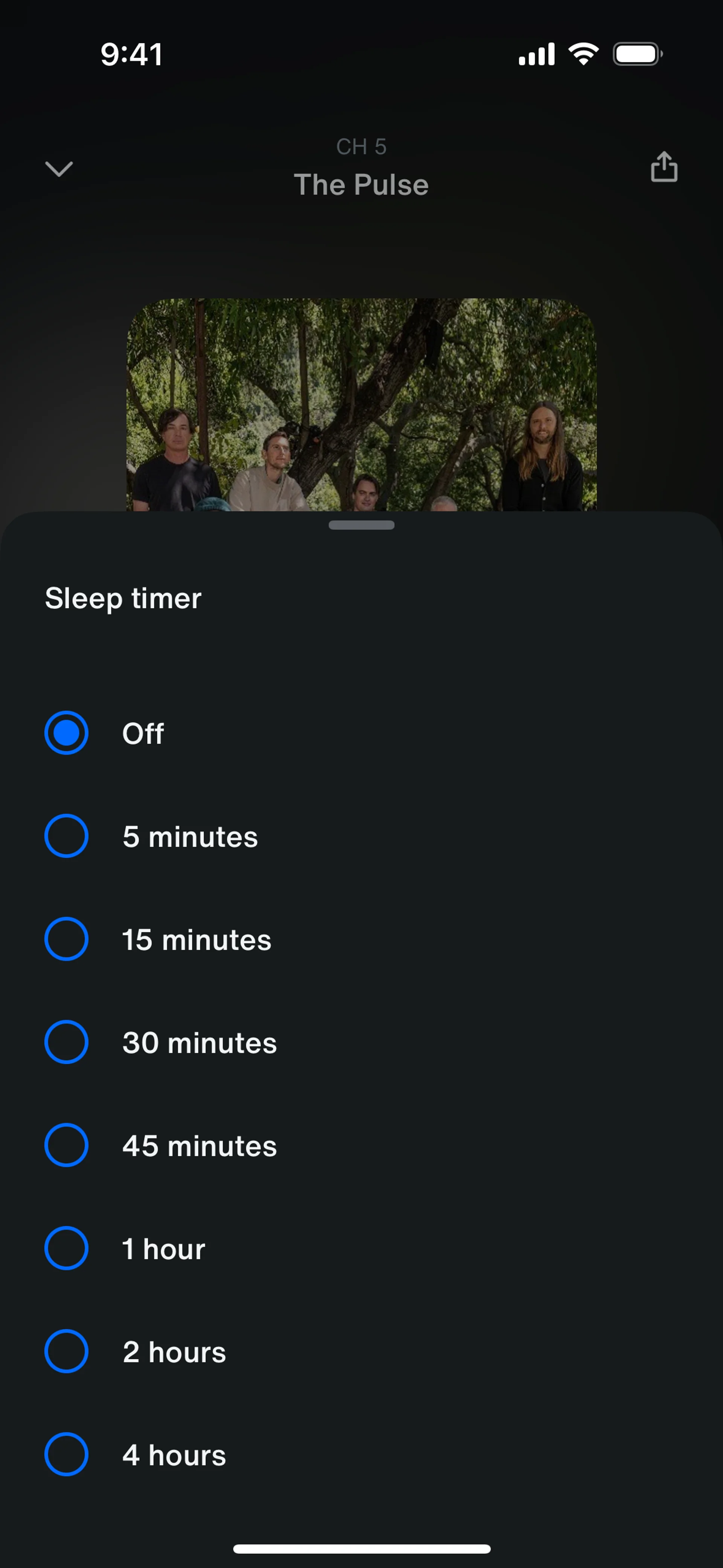This screenshot has height=1568, width=723.
Task: Tap the sleep timer sheet handle
Action: (x=361, y=525)
